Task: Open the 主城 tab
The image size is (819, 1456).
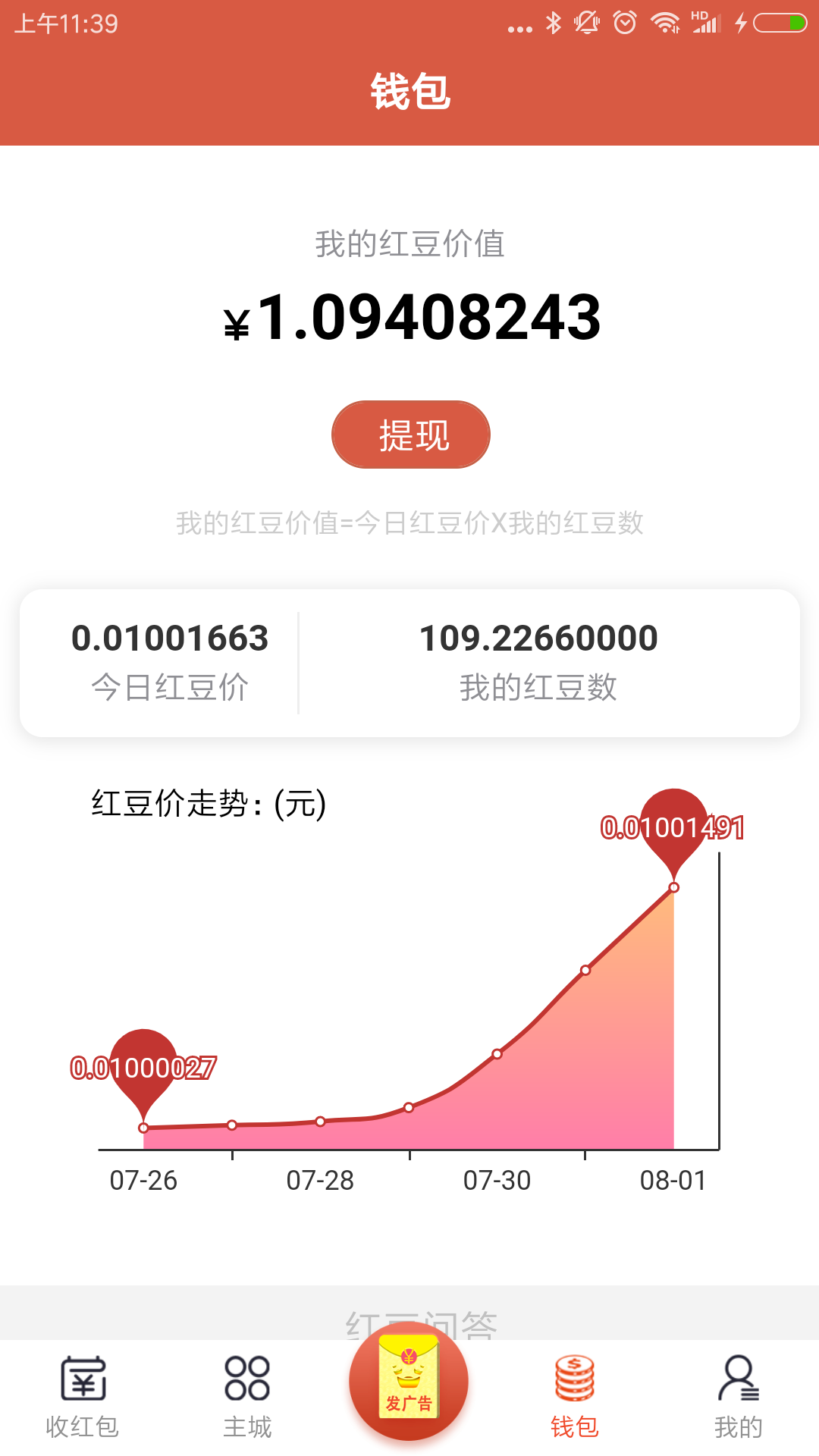Action: click(x=247, y=1397)
